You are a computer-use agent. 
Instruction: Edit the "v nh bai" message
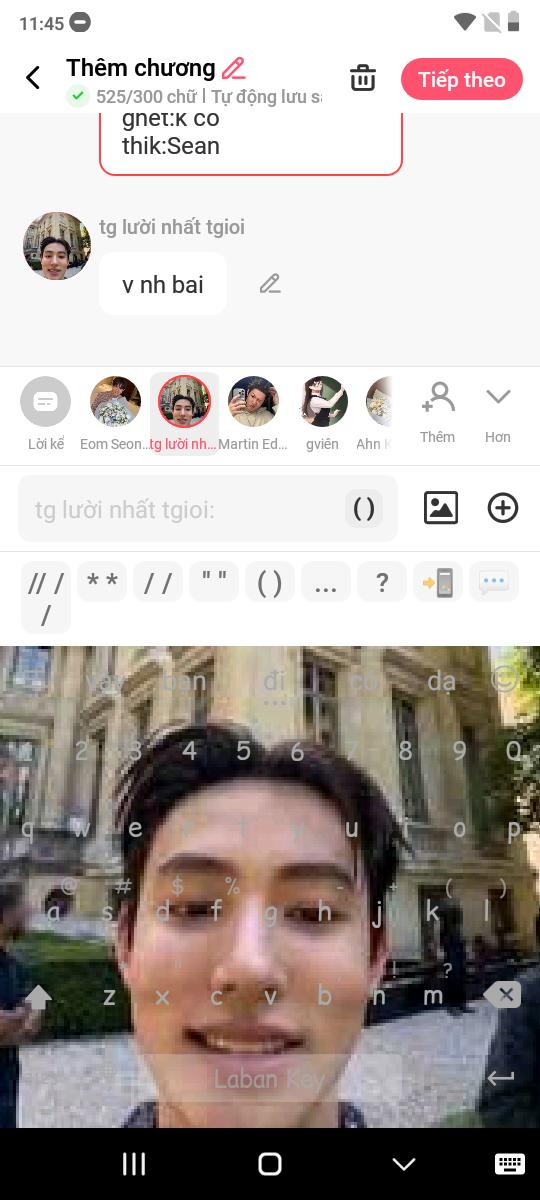270,284
